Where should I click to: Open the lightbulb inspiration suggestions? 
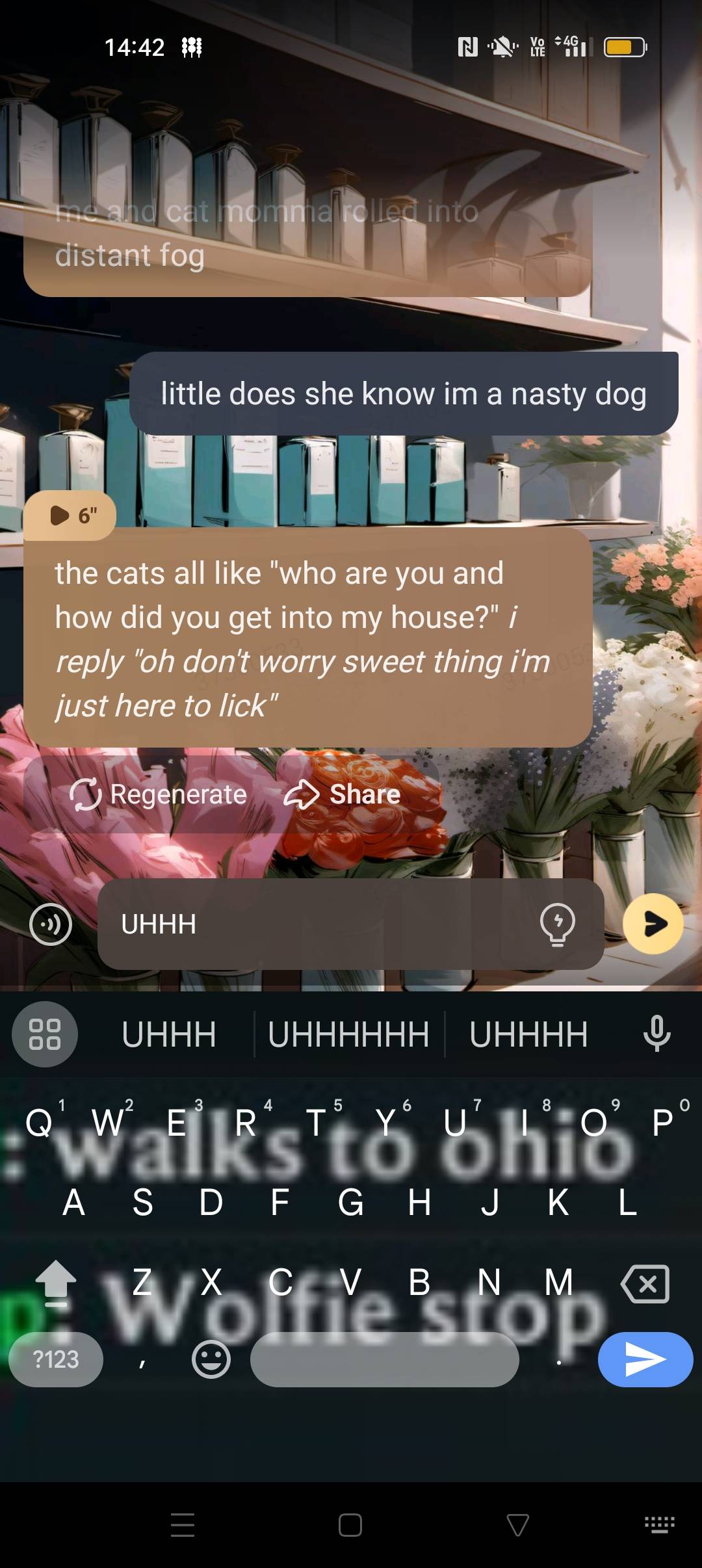point(558,924)
